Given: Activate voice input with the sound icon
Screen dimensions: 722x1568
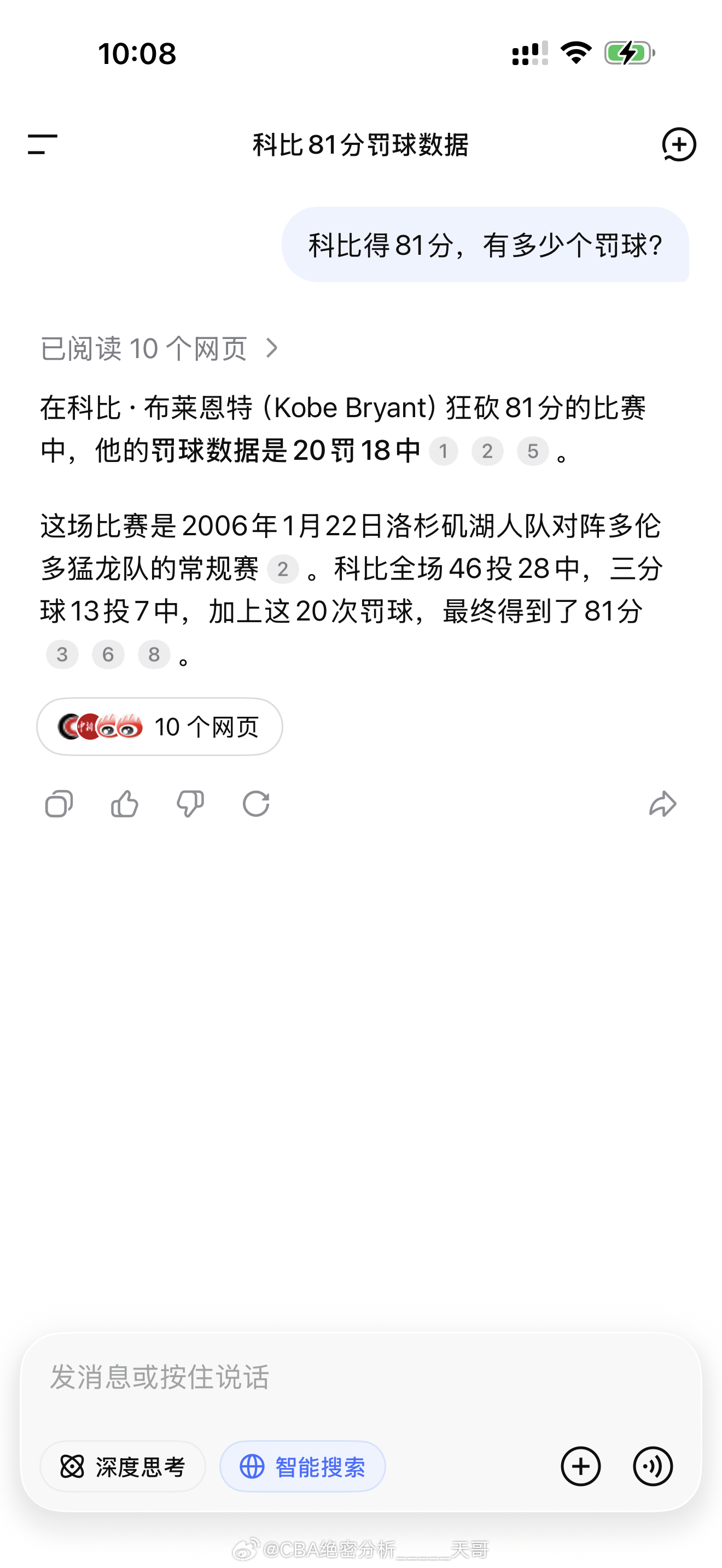Looking at the screenshot, I should click(x=653, y=1467).
